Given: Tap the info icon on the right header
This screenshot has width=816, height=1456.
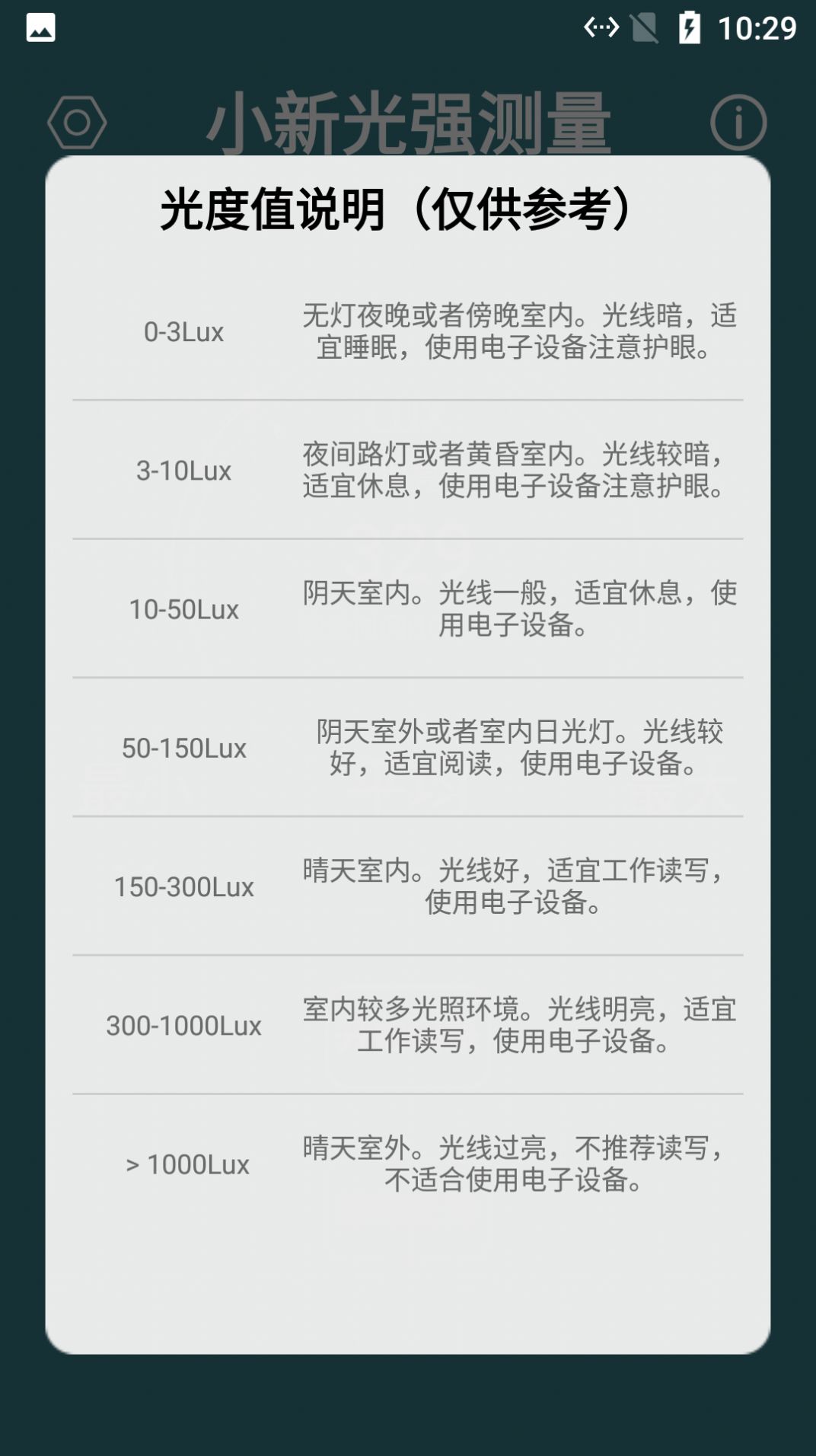Looking at the screenshot, I should pos(739,120).
